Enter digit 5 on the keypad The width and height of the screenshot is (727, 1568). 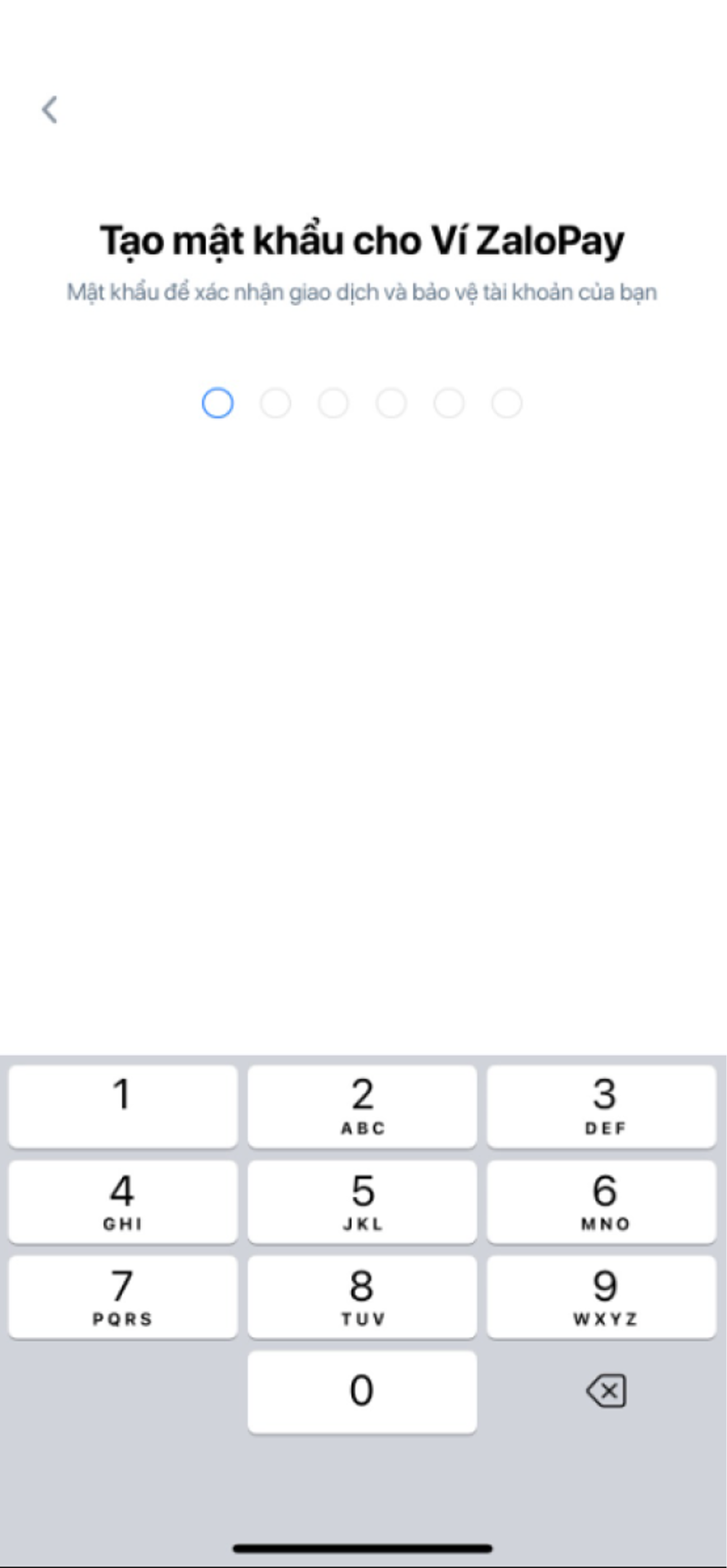(x=362, y=1201)
